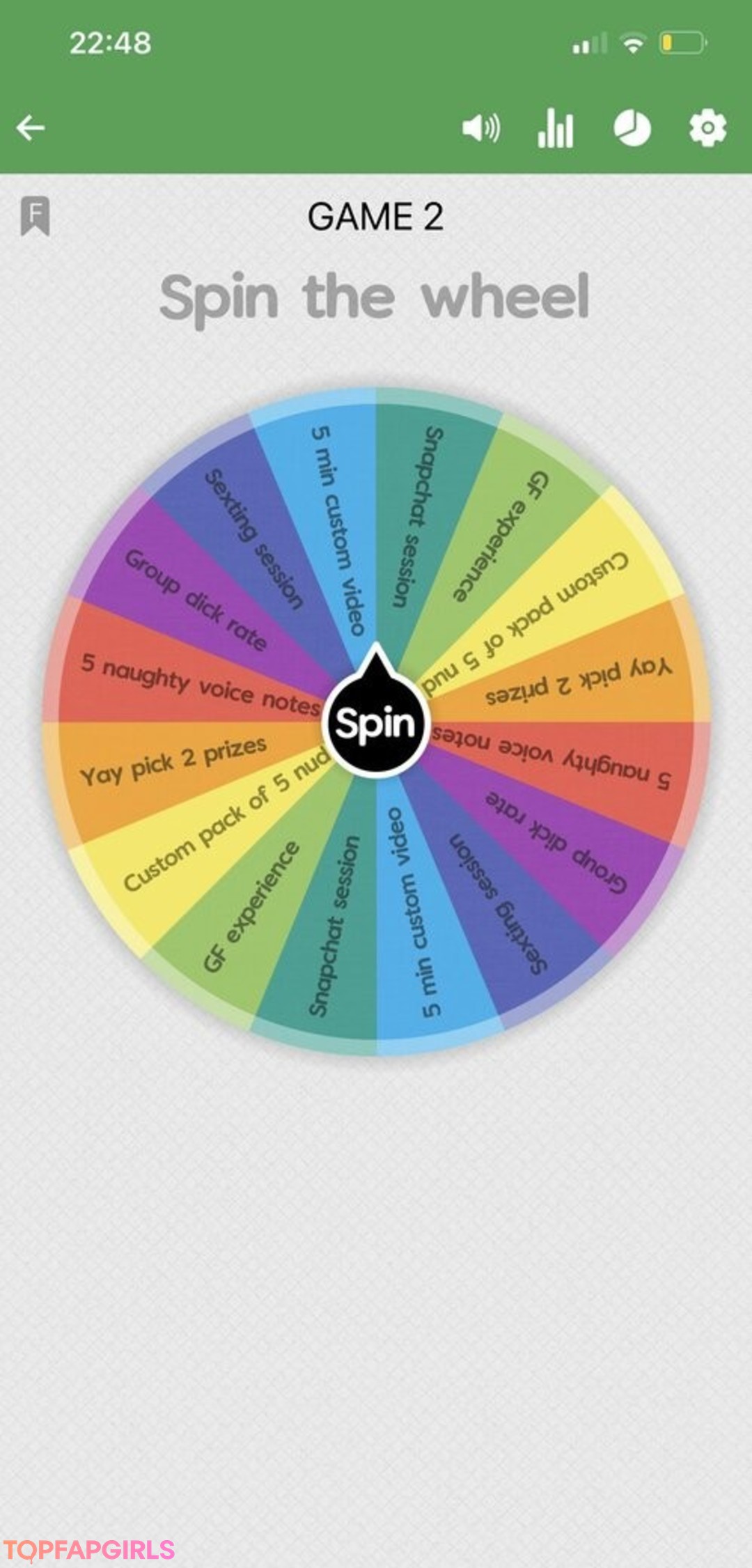Open the pie chart view

(632, 128)
